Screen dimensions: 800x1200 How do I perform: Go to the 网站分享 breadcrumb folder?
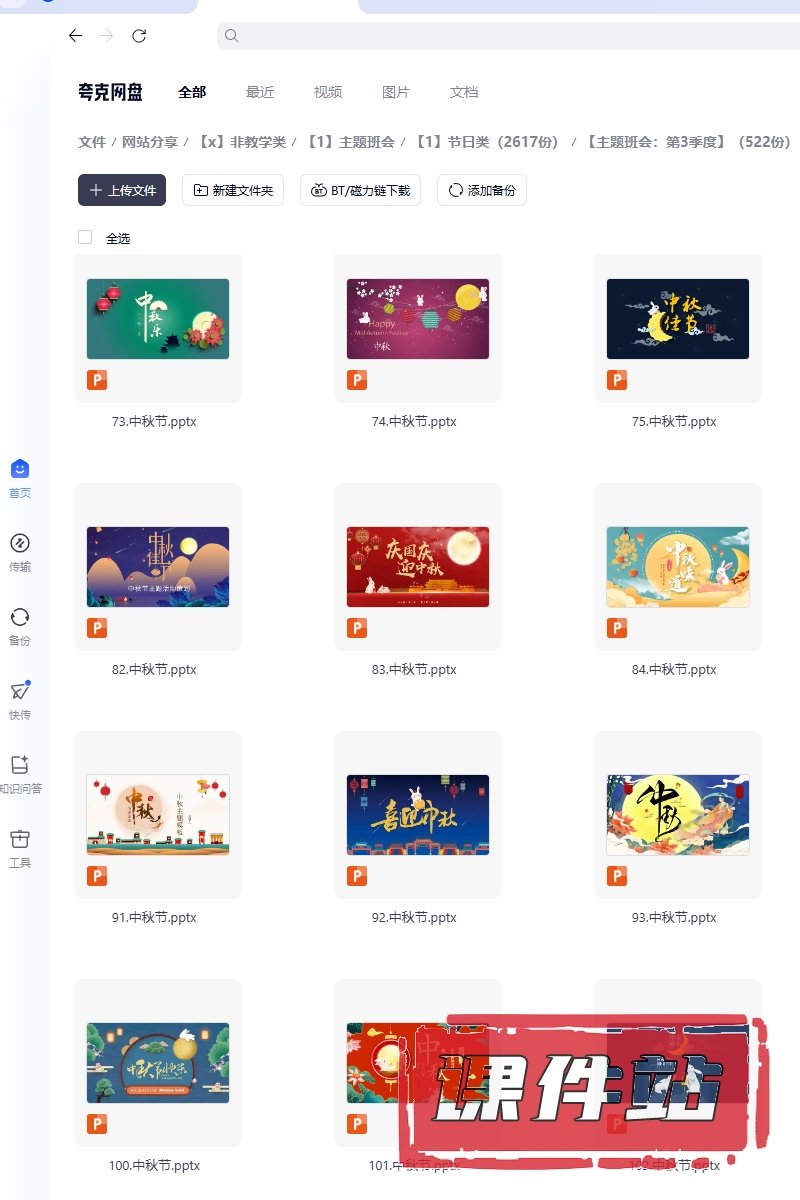150,142
